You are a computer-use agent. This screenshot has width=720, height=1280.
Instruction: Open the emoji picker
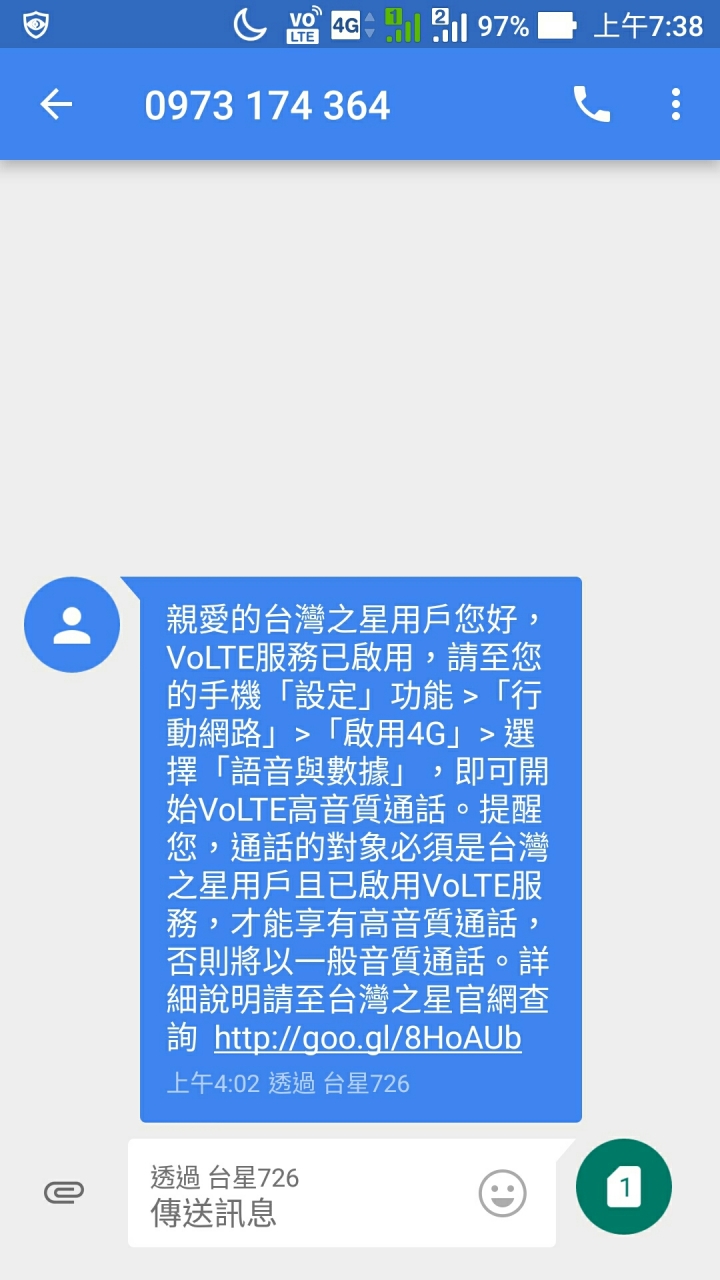pyautogui.click(x=502, y=1193)
